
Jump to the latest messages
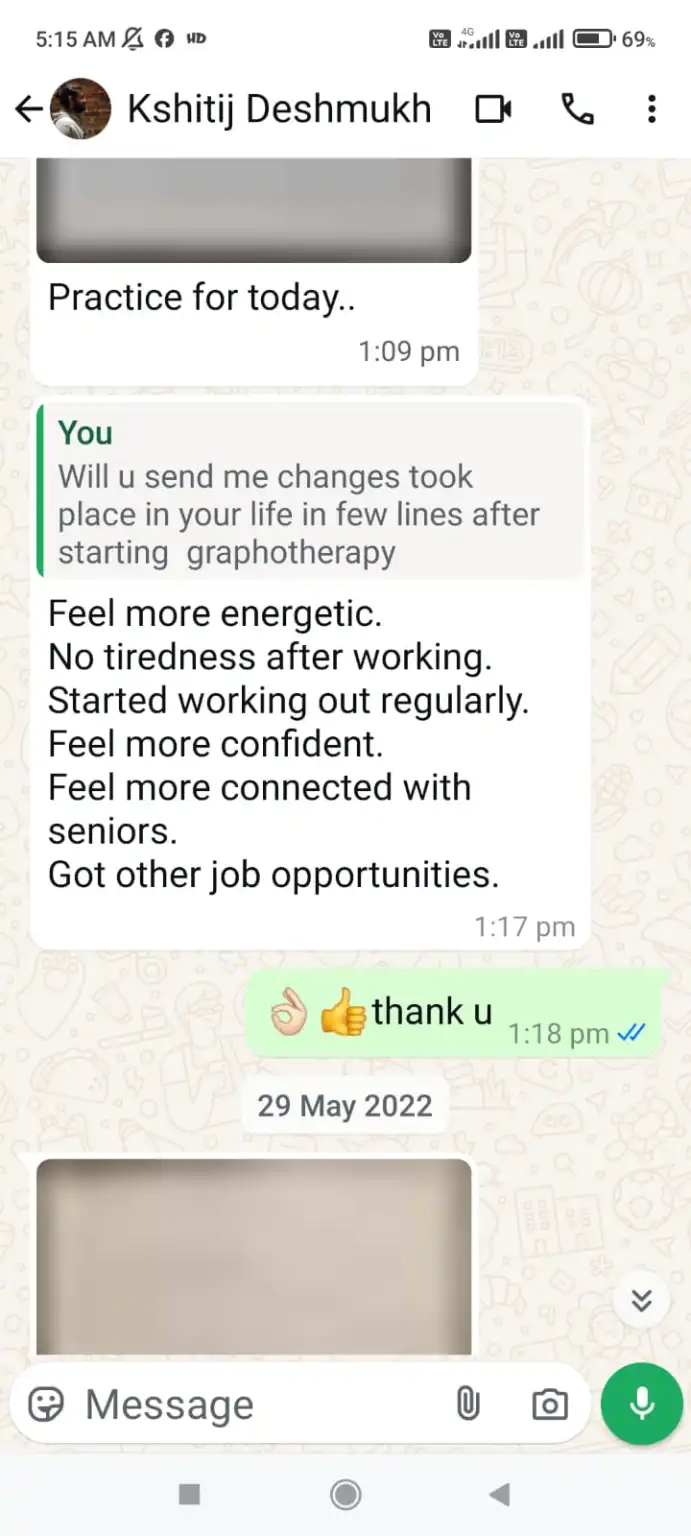click(641, 1300)
